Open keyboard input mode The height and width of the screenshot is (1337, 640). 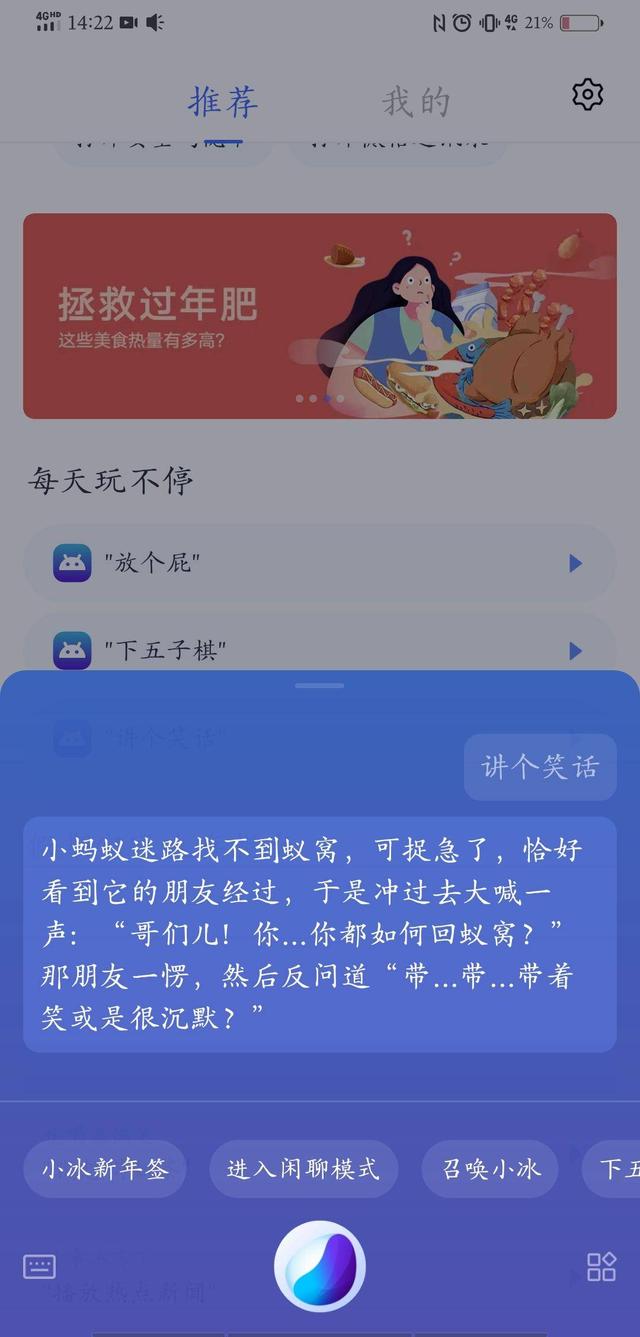click(x=40, y=1266)
